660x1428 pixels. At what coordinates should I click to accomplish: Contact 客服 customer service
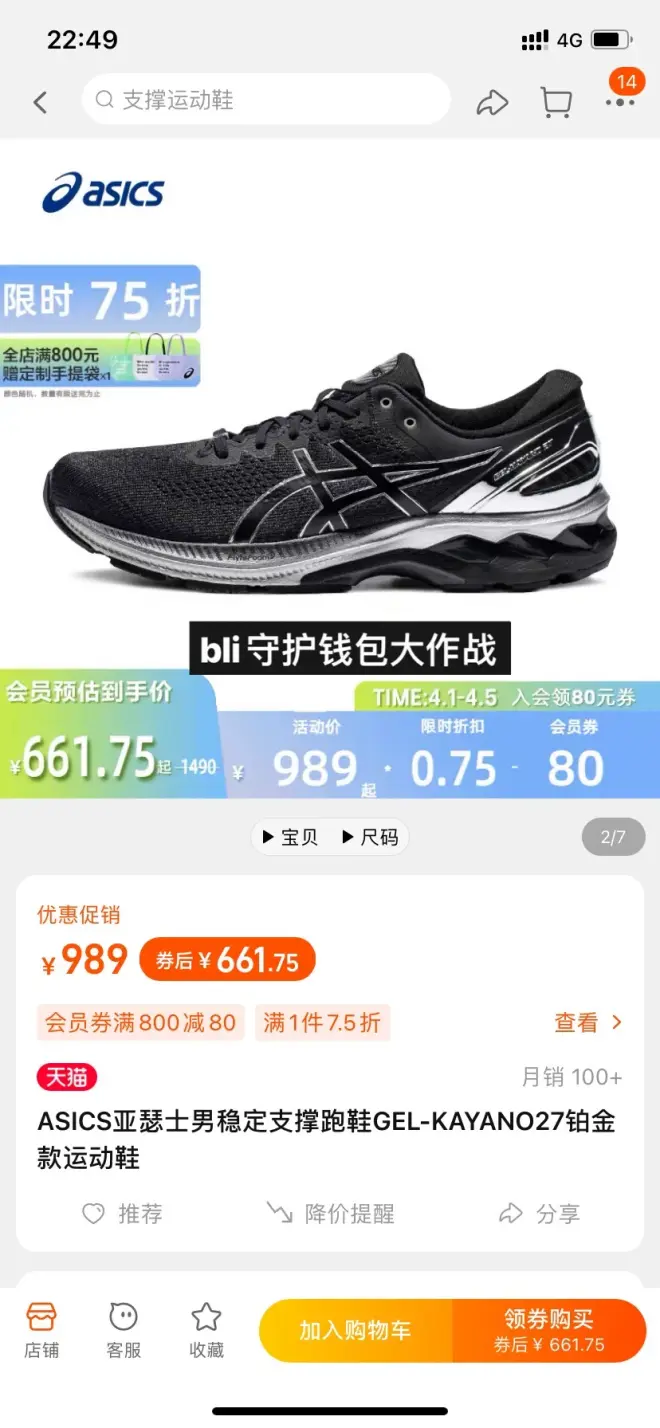123,1330
